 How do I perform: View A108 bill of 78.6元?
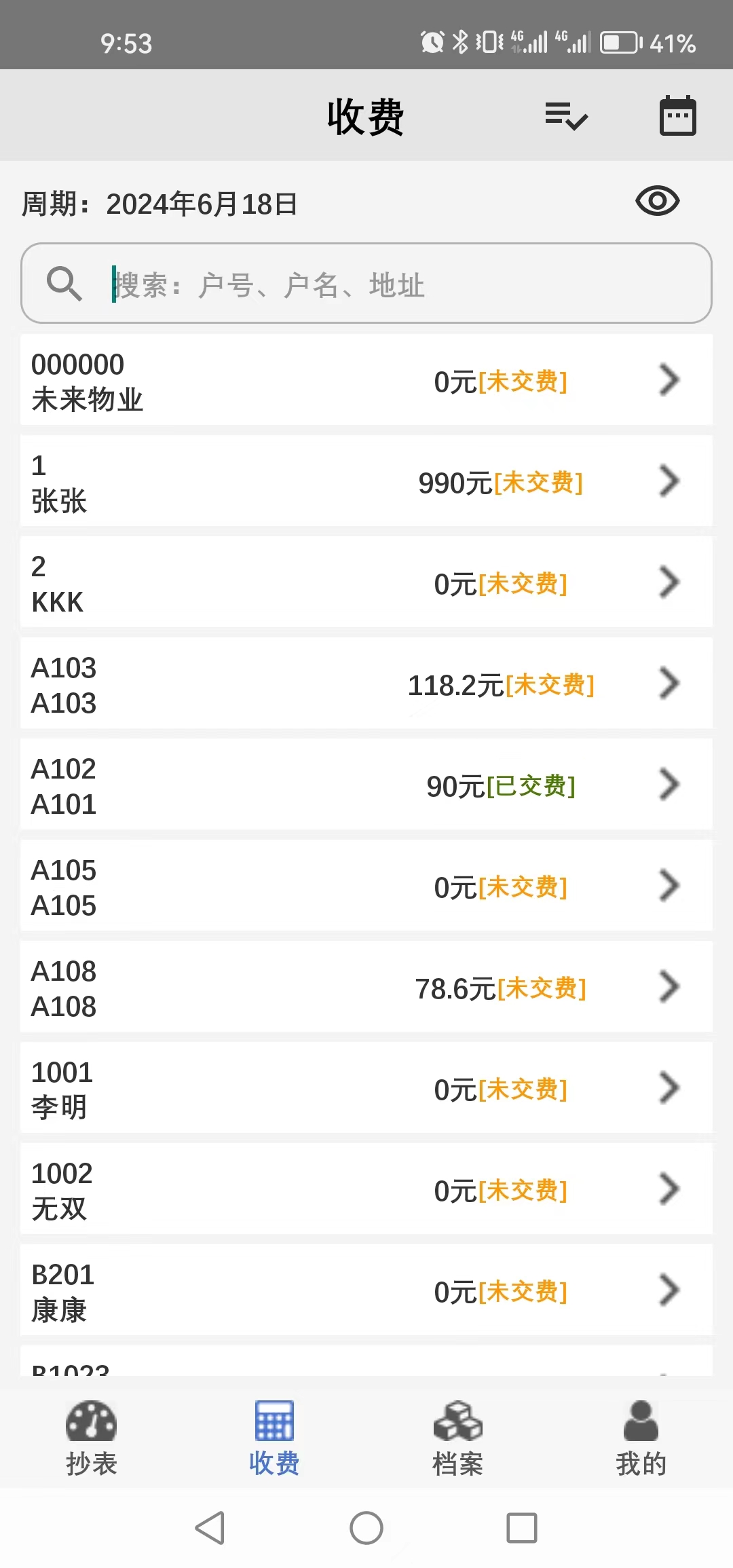tap(366, 987)
